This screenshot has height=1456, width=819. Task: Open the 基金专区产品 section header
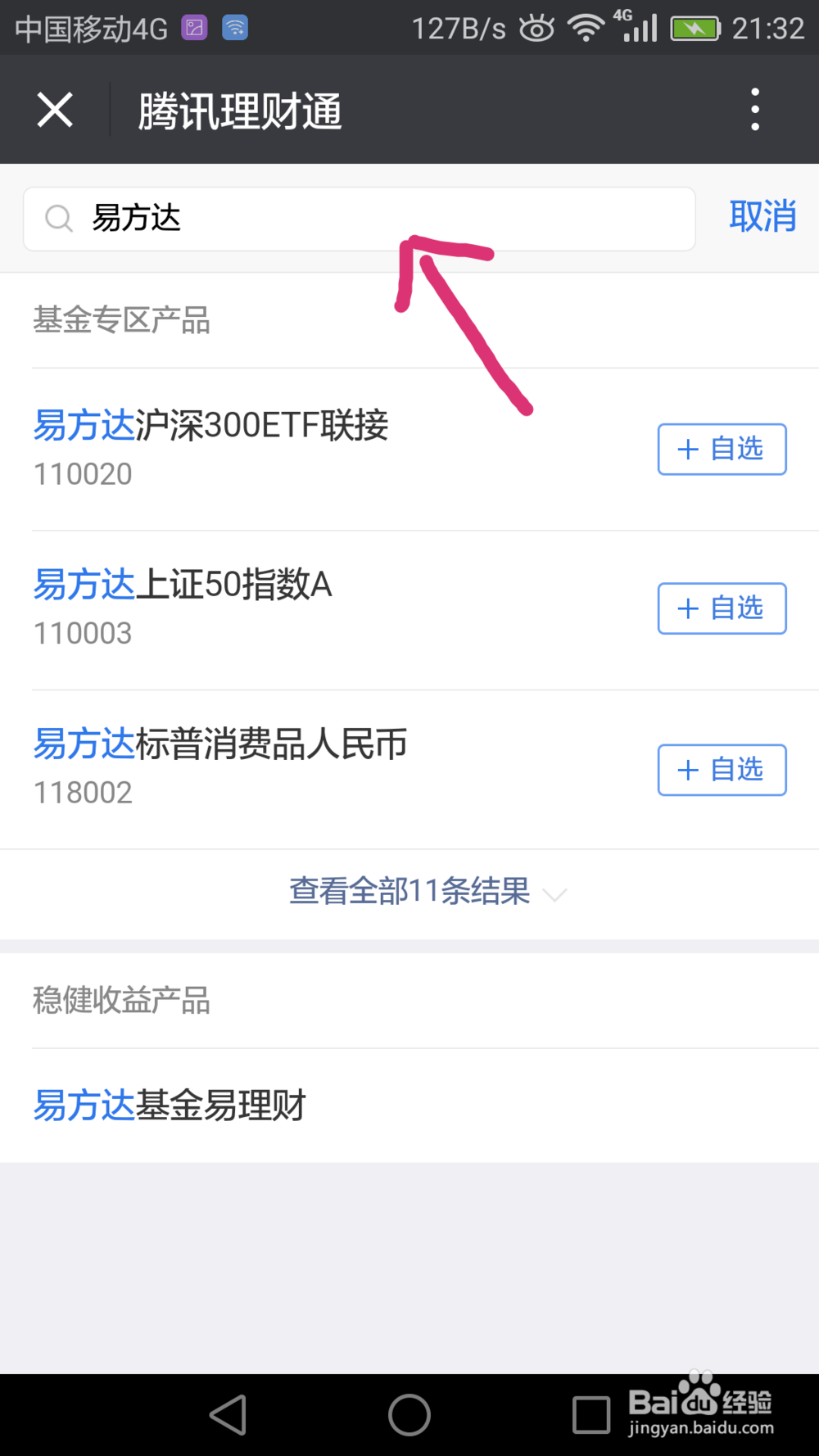point(121,321)
